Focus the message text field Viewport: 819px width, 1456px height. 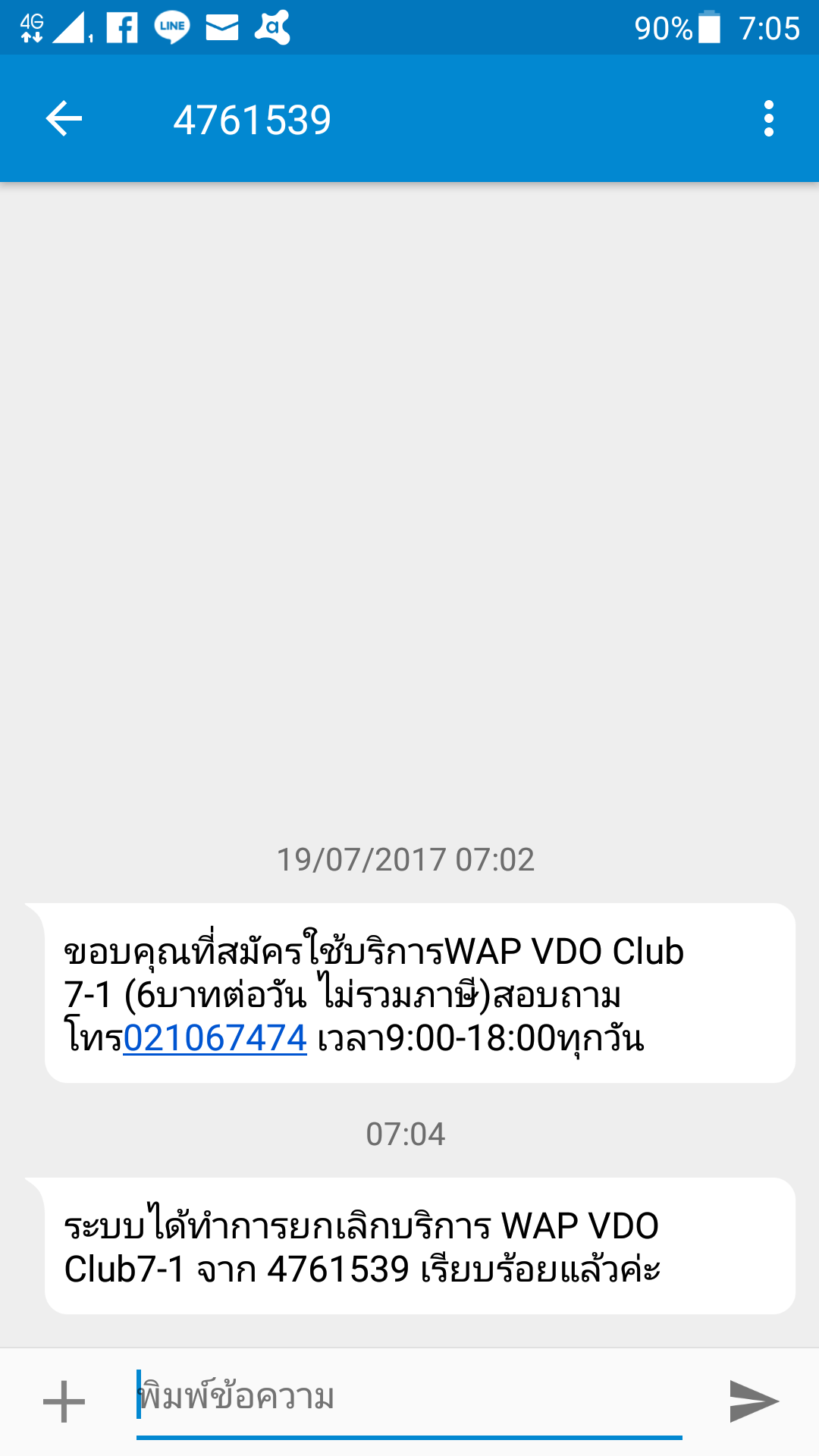point(409,1398)
